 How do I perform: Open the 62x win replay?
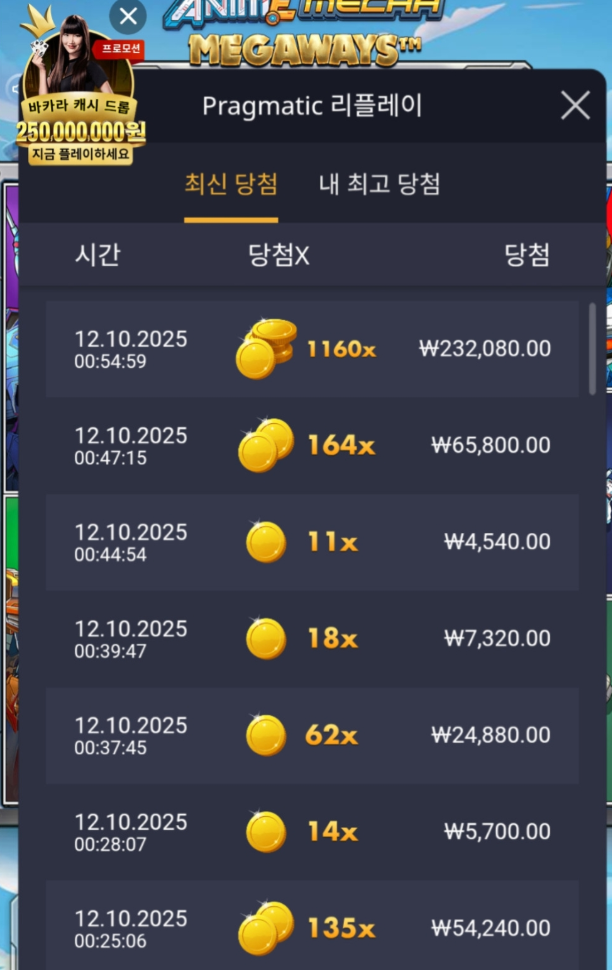[x=312, y=735]
